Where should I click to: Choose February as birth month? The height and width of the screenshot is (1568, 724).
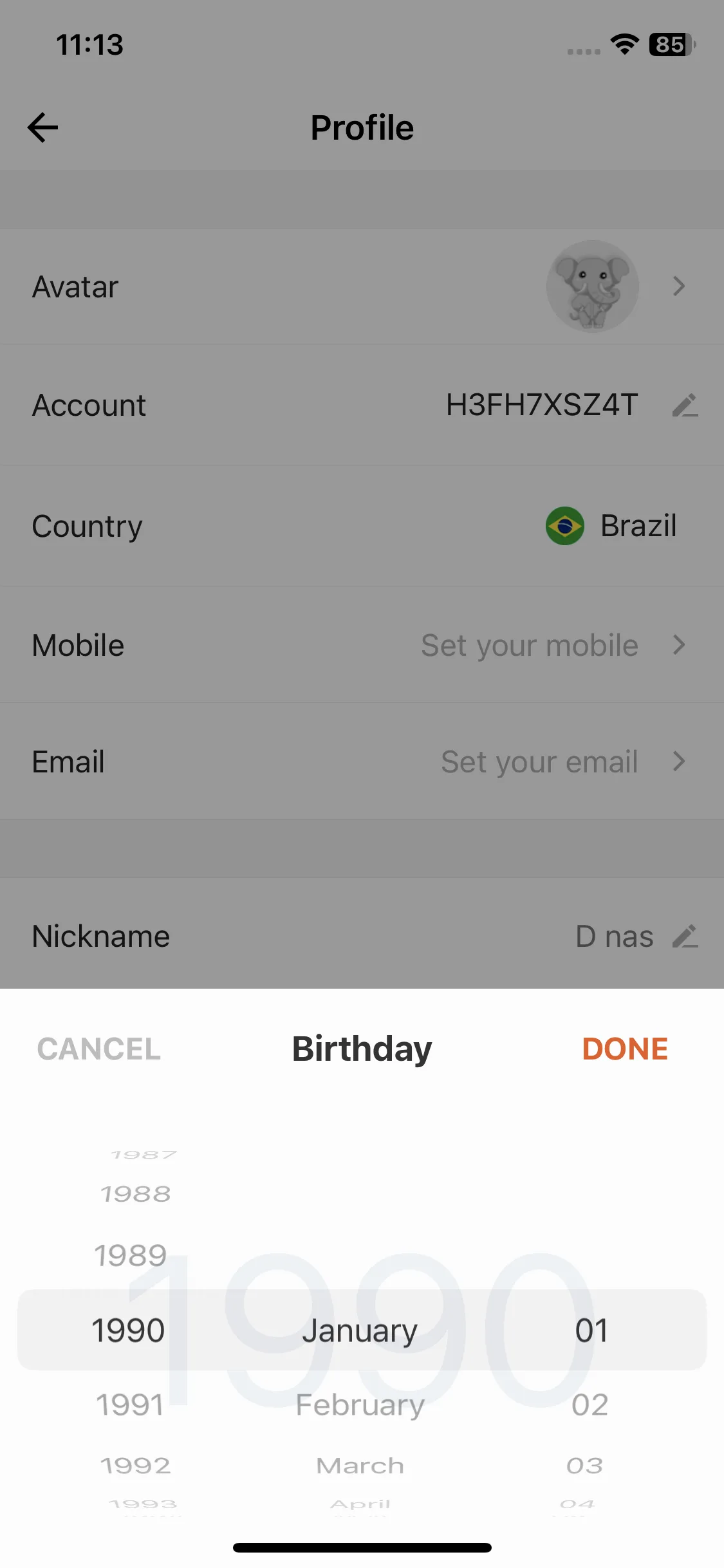click(x=360, y=1405)
